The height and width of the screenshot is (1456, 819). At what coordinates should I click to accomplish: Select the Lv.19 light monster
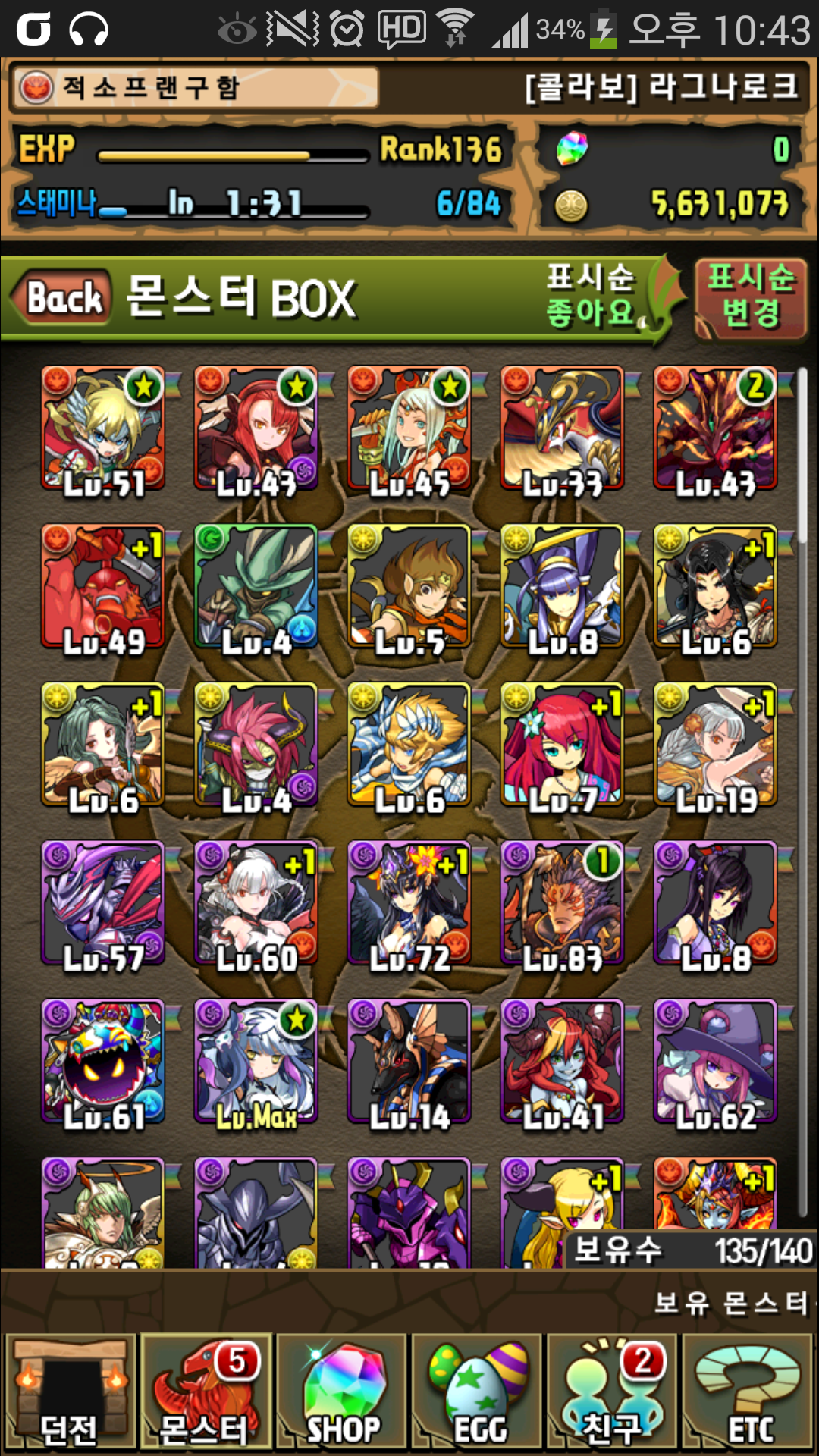point(715,745)
